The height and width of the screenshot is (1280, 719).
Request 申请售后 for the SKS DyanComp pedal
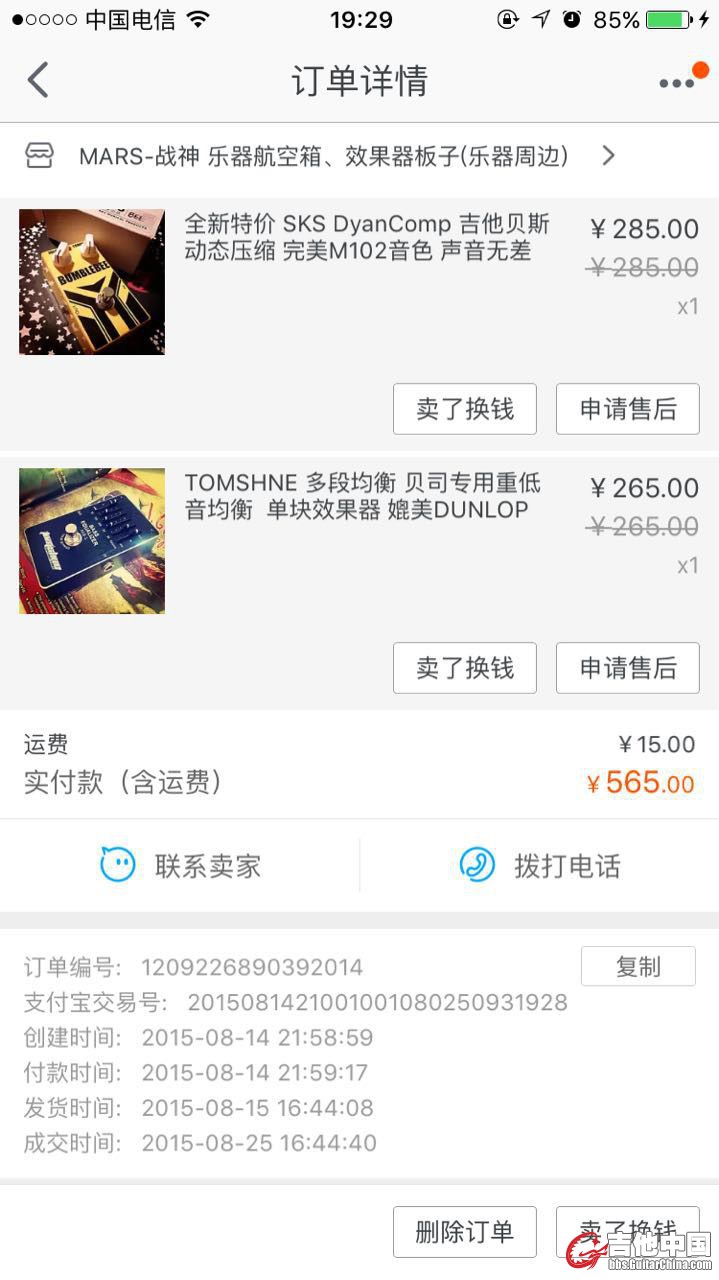pyautogui.click(x=627, y=409)
